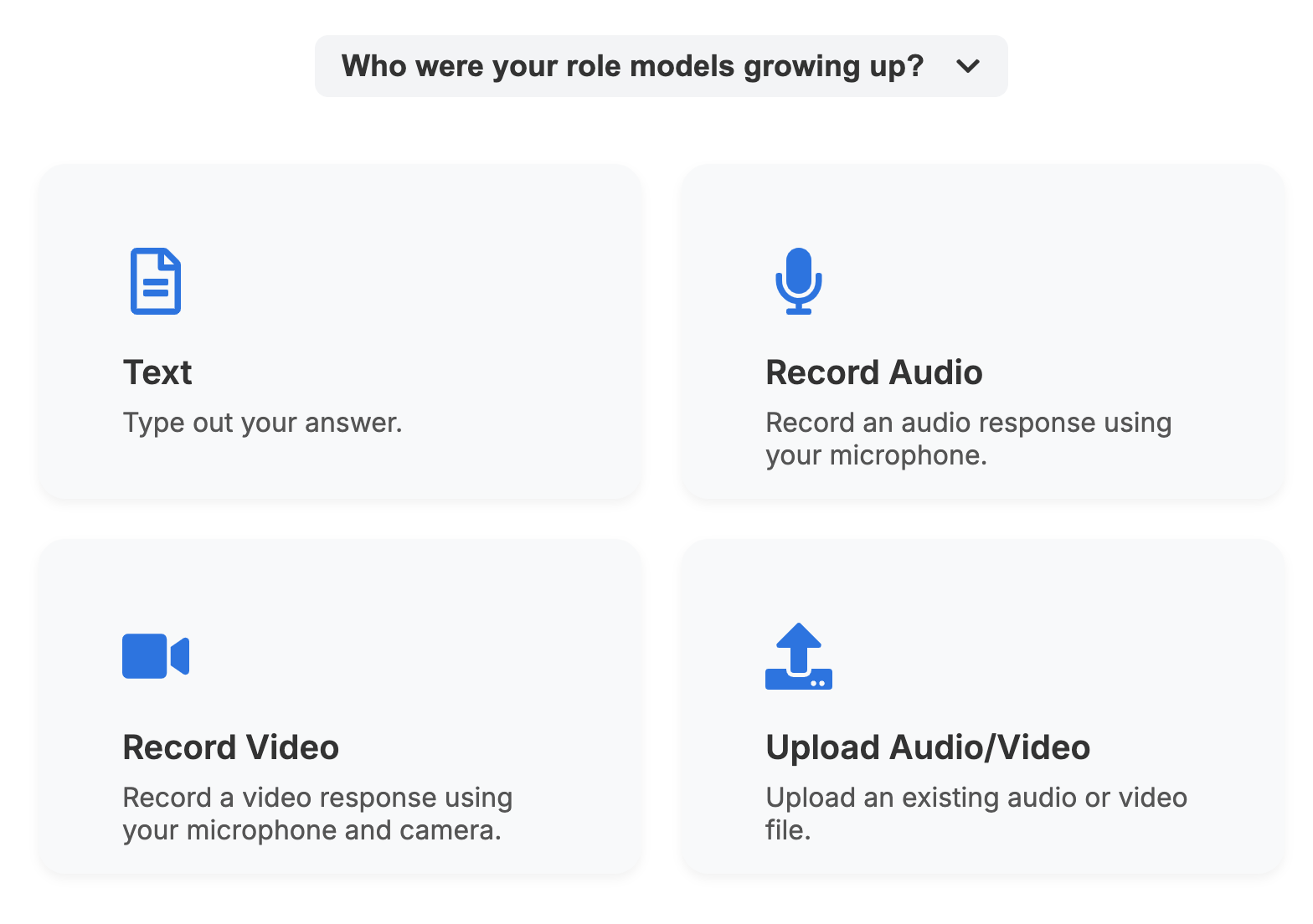1313x924 pixels.
Task: Select the Record Audio card
Action: 982,332
